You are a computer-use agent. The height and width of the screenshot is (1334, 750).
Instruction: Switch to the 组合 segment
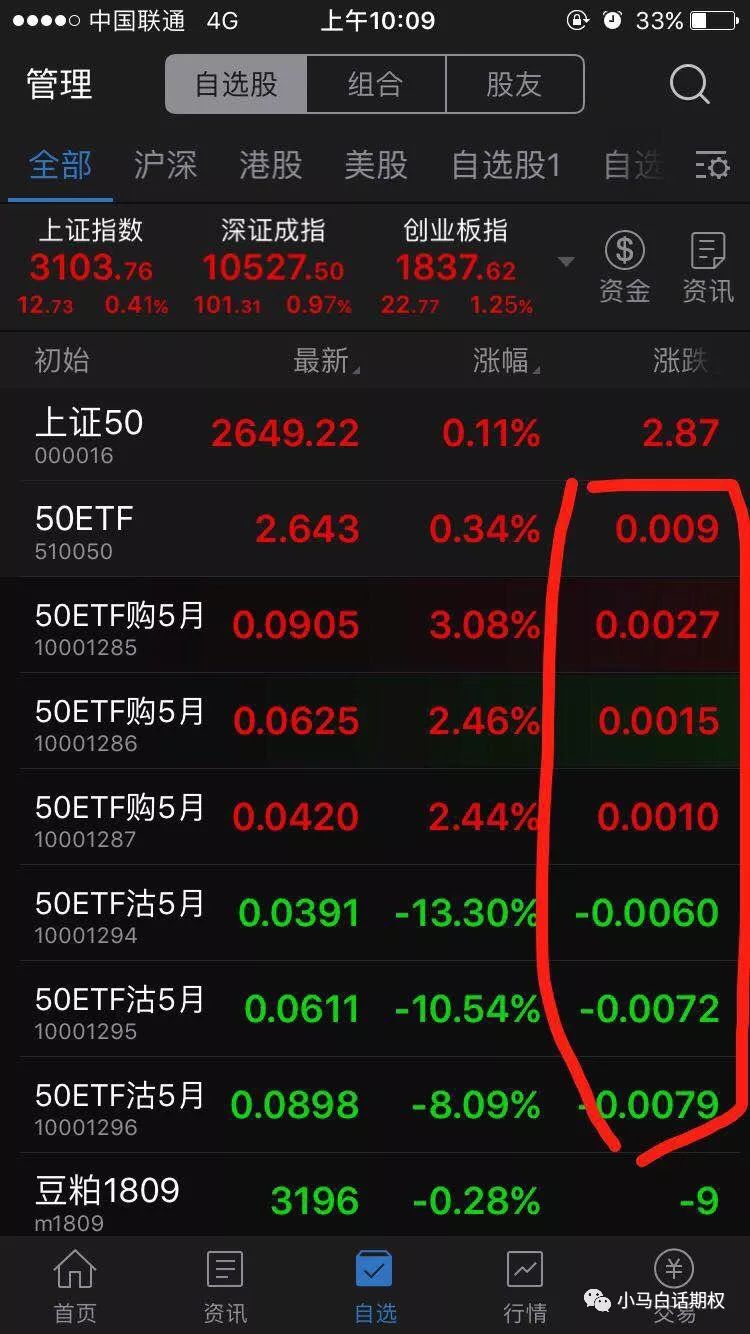[375, 84]
